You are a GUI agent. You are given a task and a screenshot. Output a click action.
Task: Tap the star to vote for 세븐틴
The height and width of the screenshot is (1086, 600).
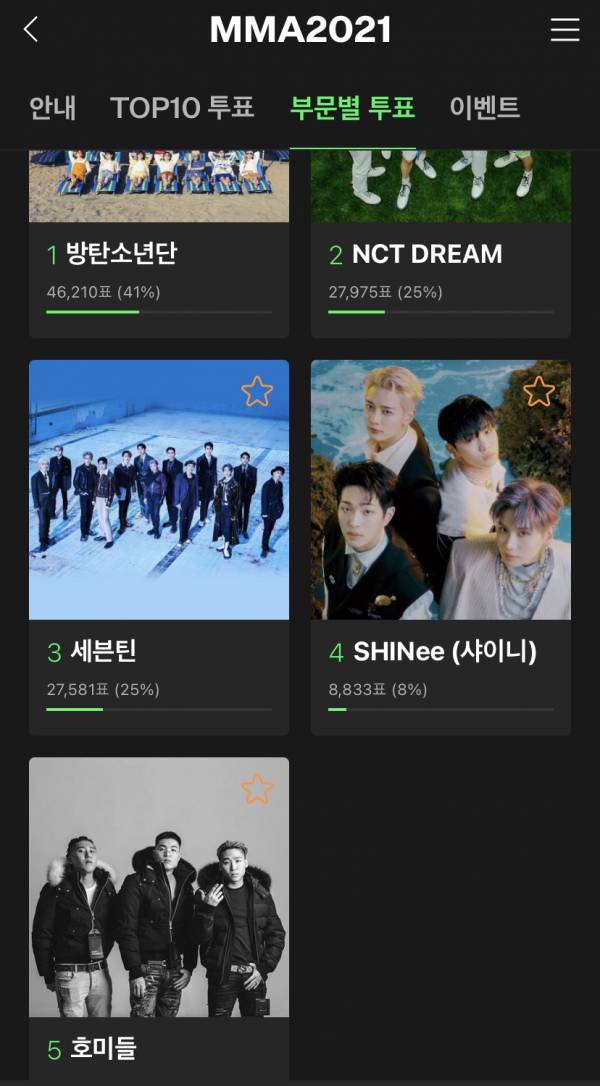click(257, 392)
